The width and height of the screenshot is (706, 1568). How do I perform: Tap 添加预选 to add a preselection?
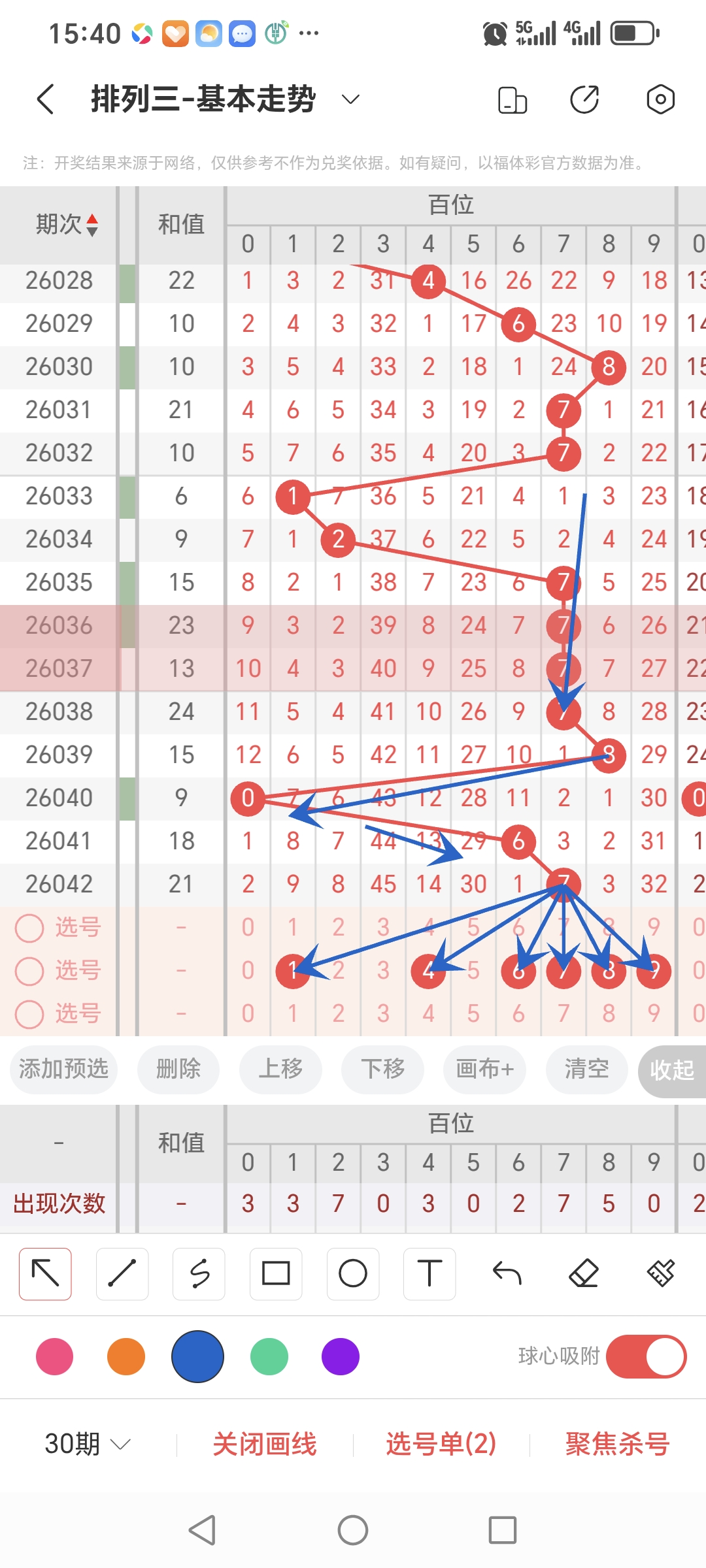(x=63, y=1070)
